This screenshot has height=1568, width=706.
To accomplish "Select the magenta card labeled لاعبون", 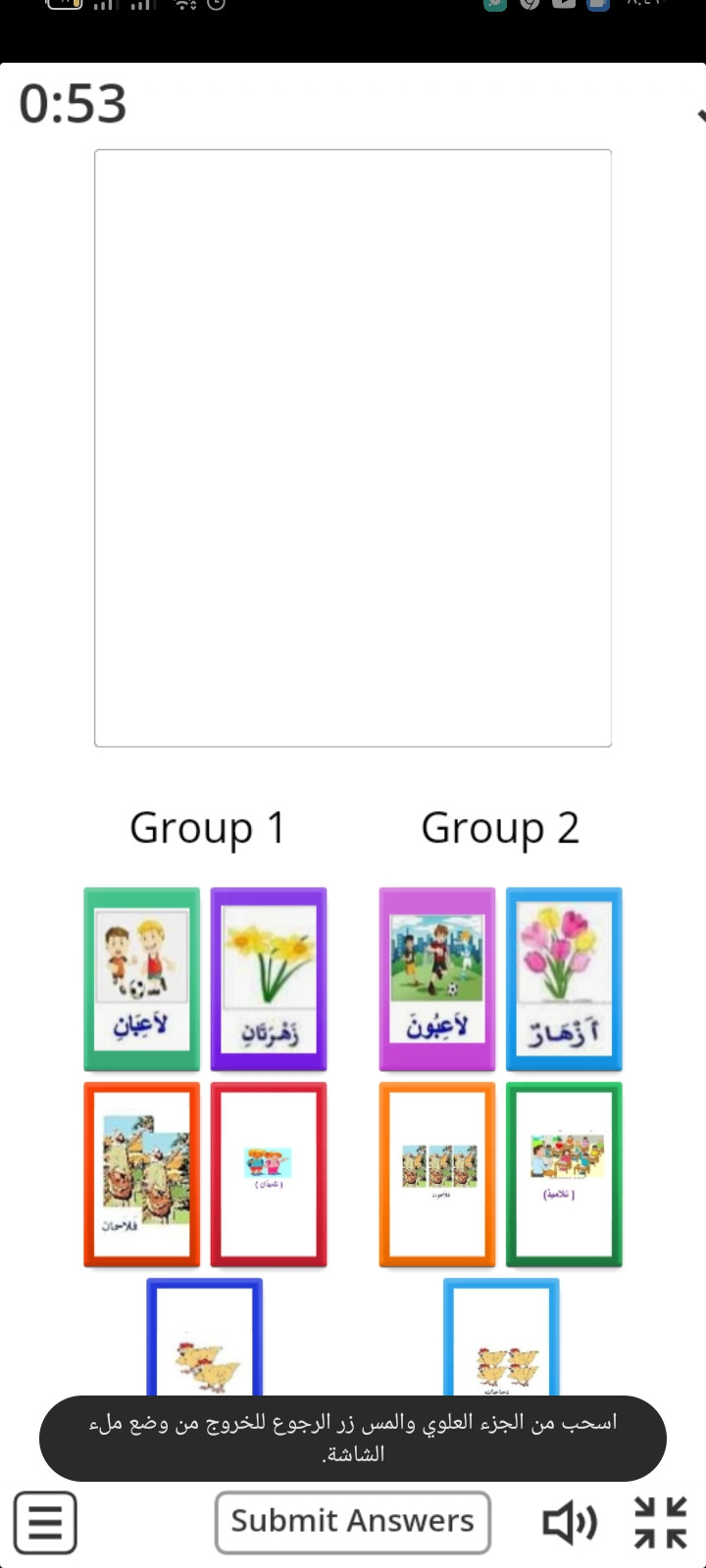I will tap(437, 978).
